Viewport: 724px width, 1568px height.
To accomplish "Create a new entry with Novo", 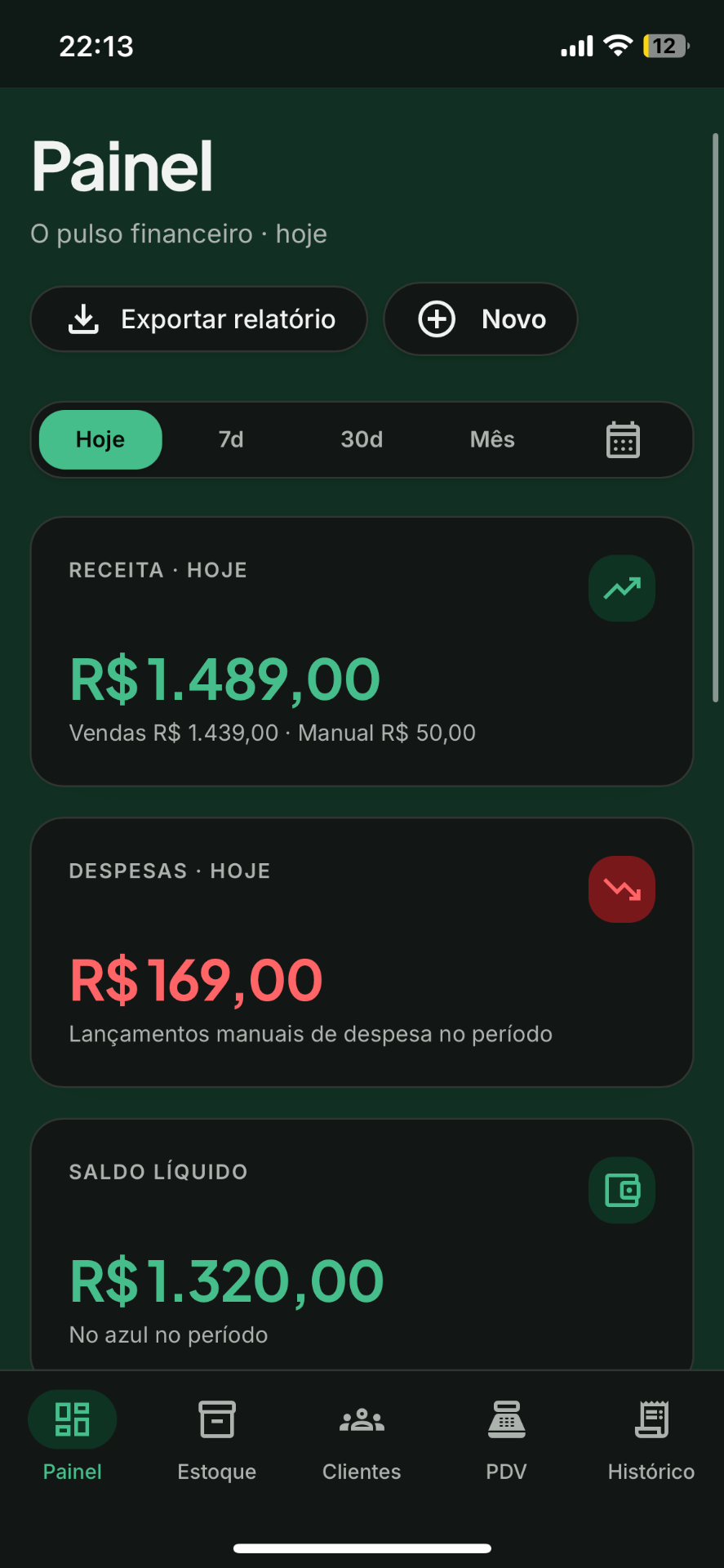I will [481, 319].
